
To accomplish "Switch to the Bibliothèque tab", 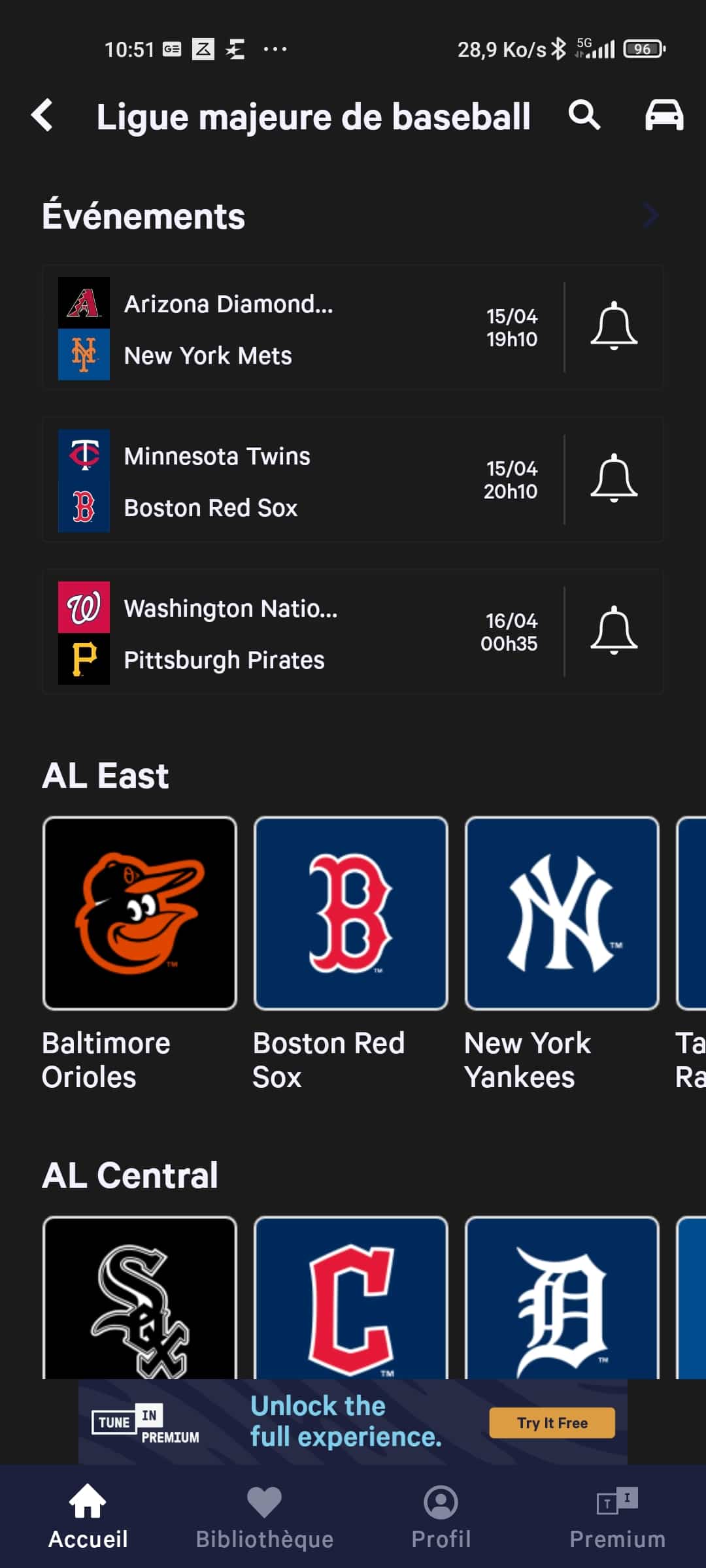I will coord(265,1517).
